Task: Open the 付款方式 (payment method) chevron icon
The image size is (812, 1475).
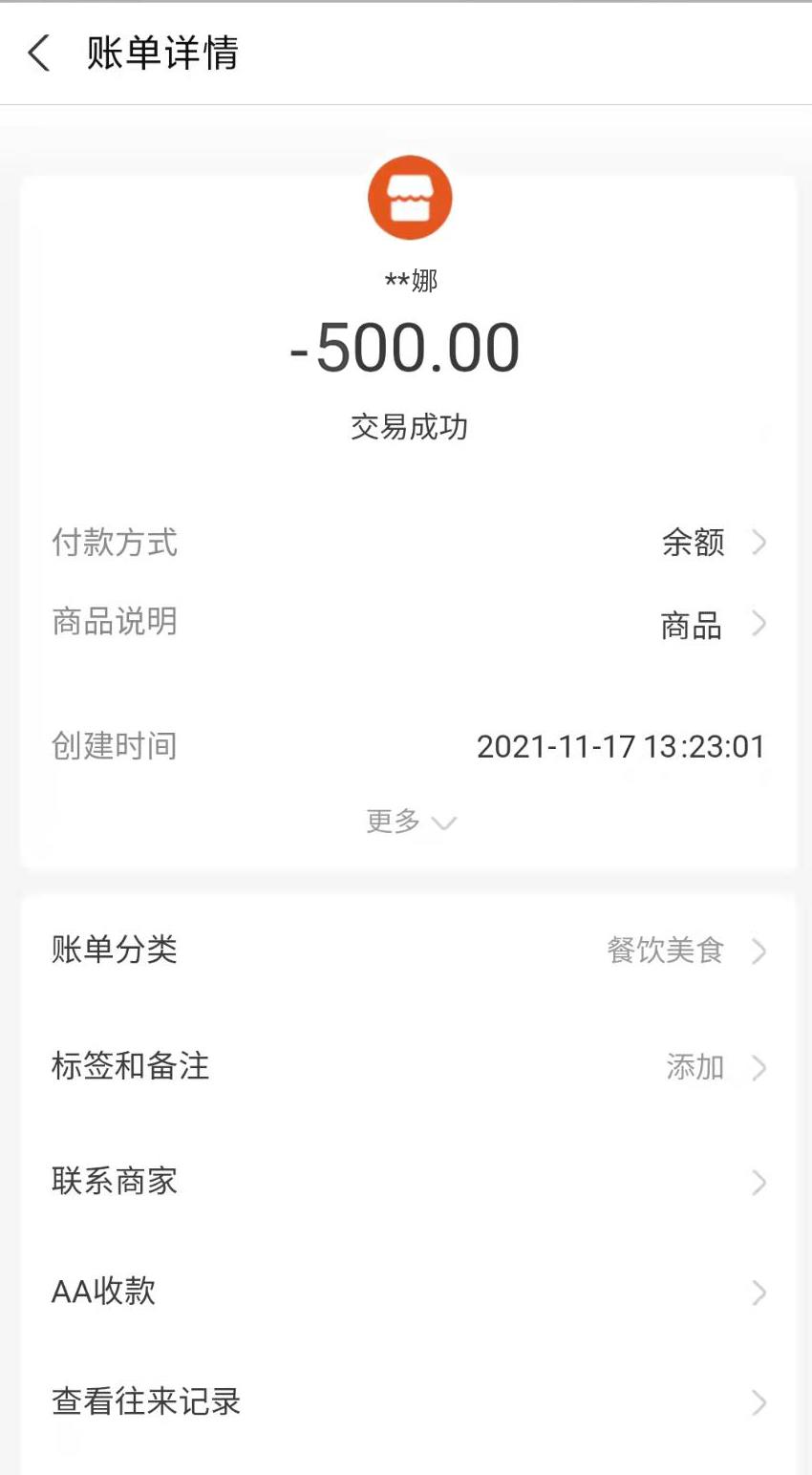Action: point(759,543)
